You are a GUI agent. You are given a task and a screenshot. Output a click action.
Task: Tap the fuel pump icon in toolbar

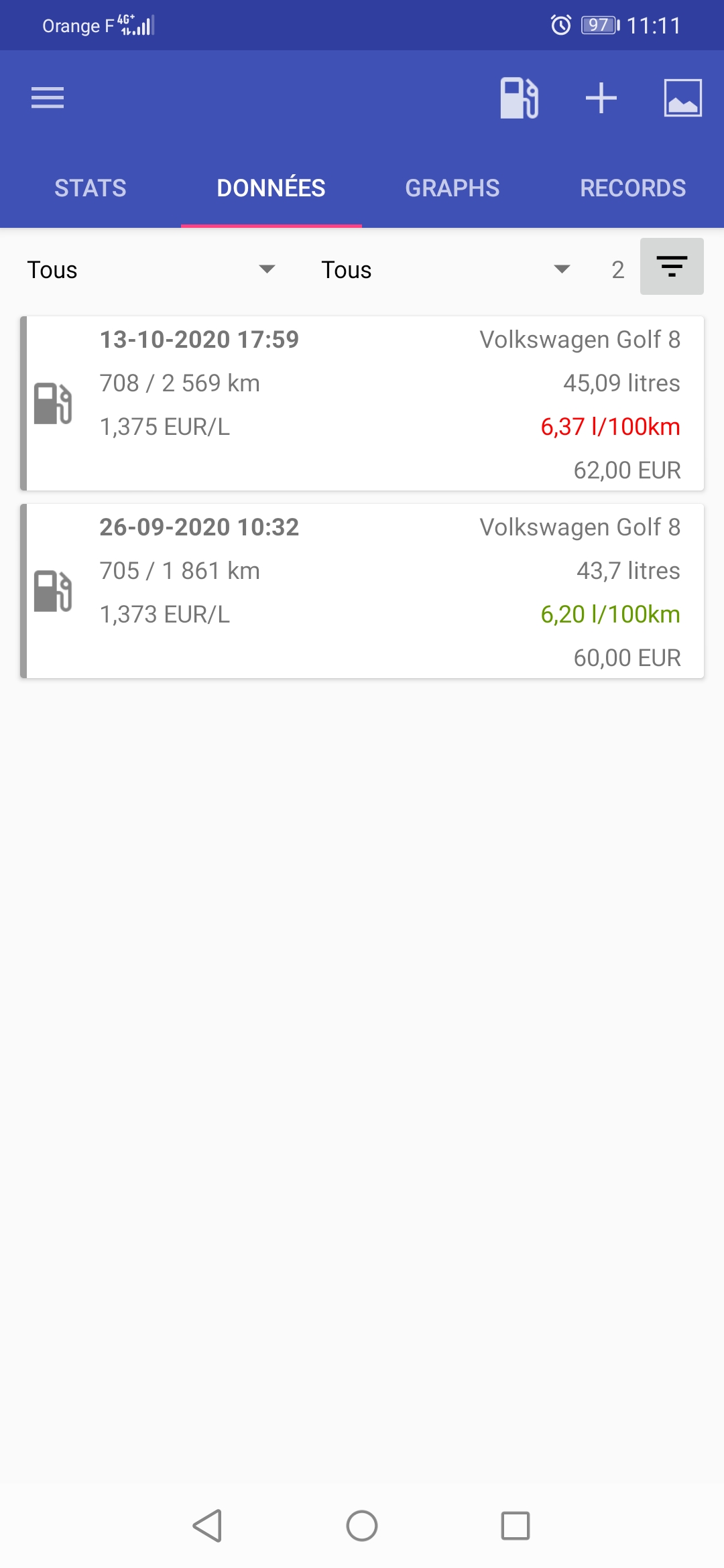[x=519, y=98]
